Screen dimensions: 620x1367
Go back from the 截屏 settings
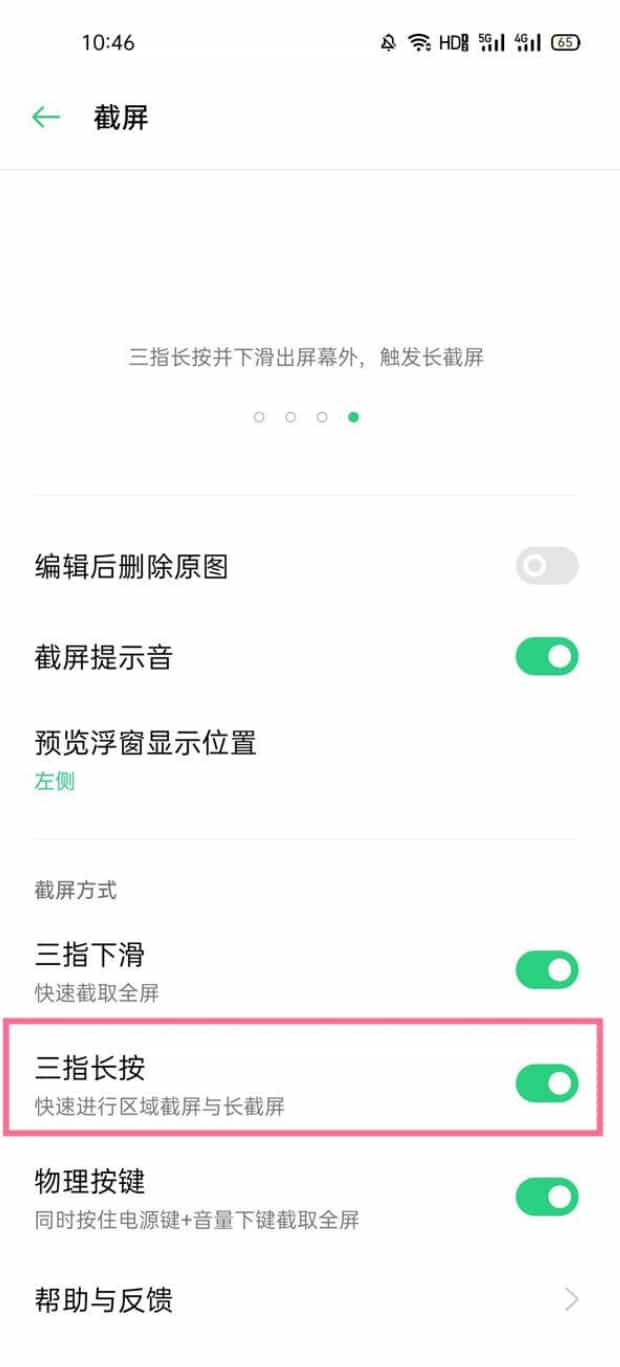(46, 118)
